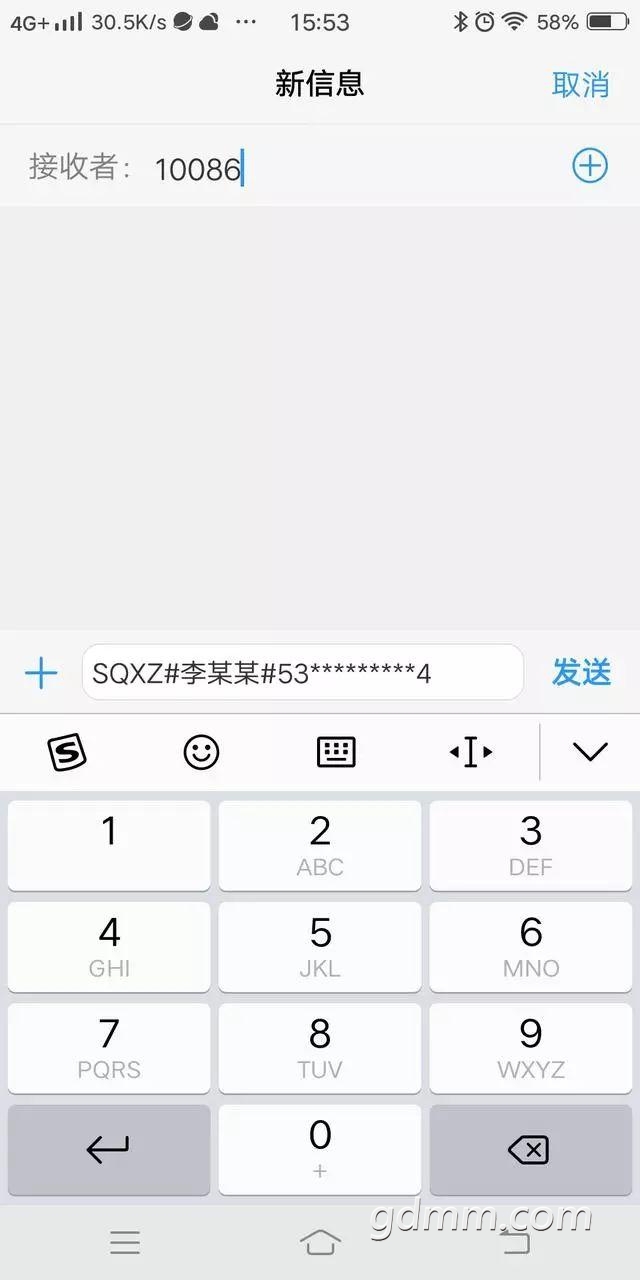The height and width of the screenshot is (1280, 640).
Task: Open Sogou input method settings
Action: pyautogui.click(x=67, y=752)
